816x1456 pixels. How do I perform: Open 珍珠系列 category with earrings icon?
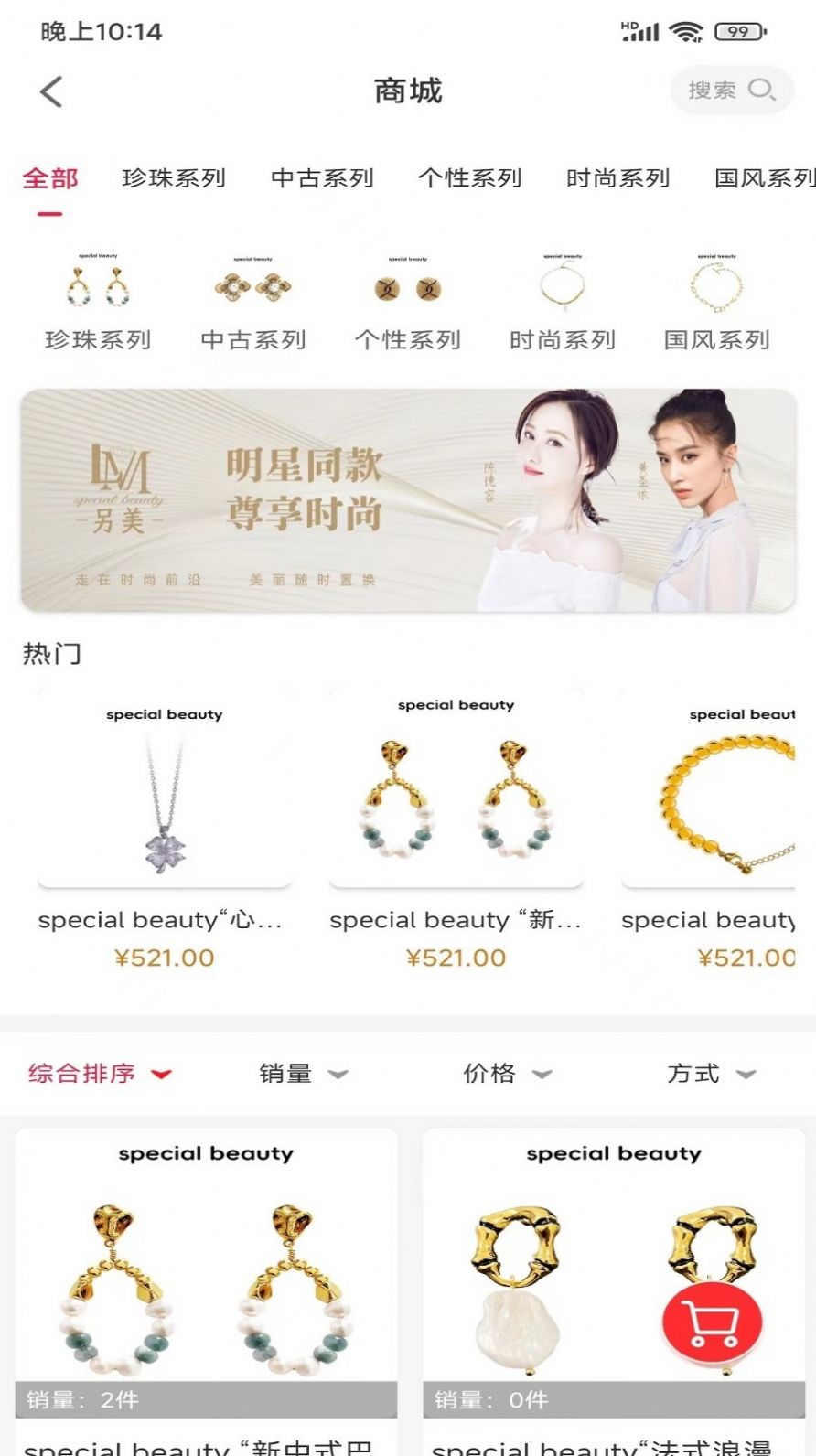[x=98, y=302]
